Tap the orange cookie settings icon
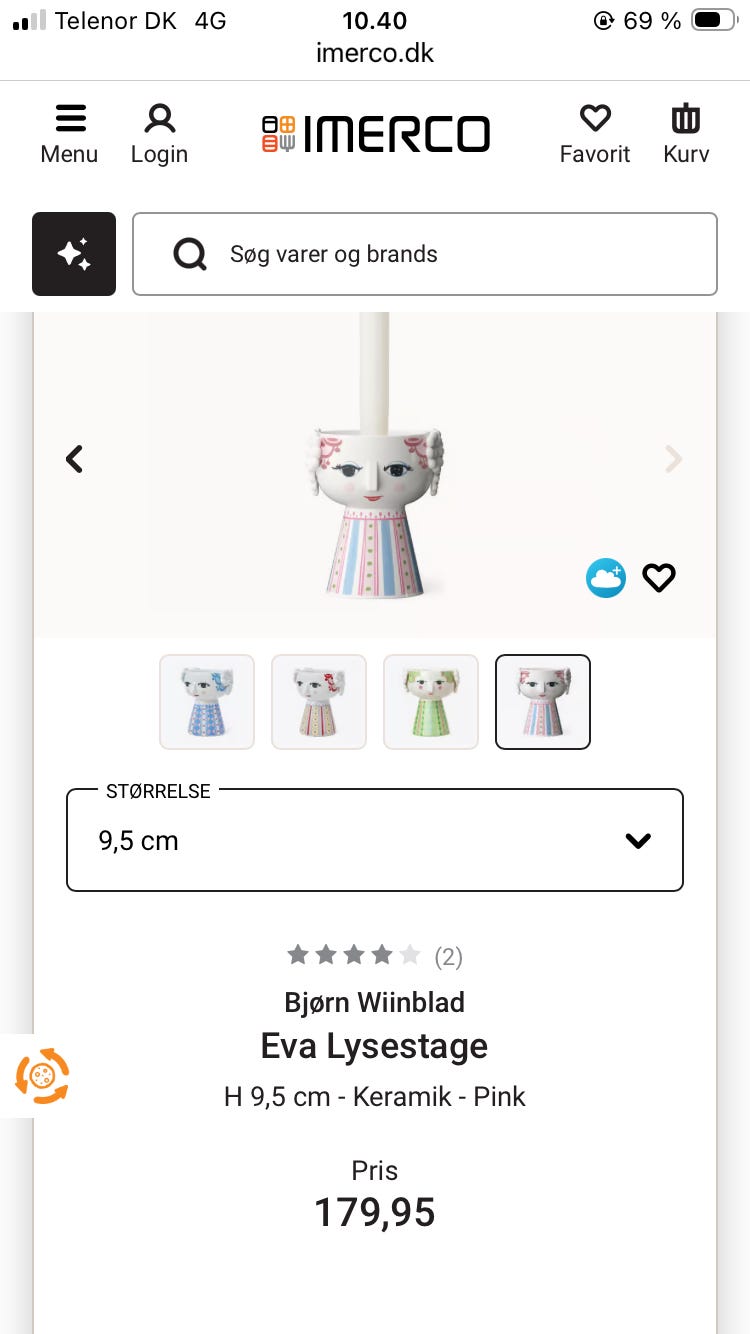This screenshot has height=1334, width=750. click(42, 1076)
